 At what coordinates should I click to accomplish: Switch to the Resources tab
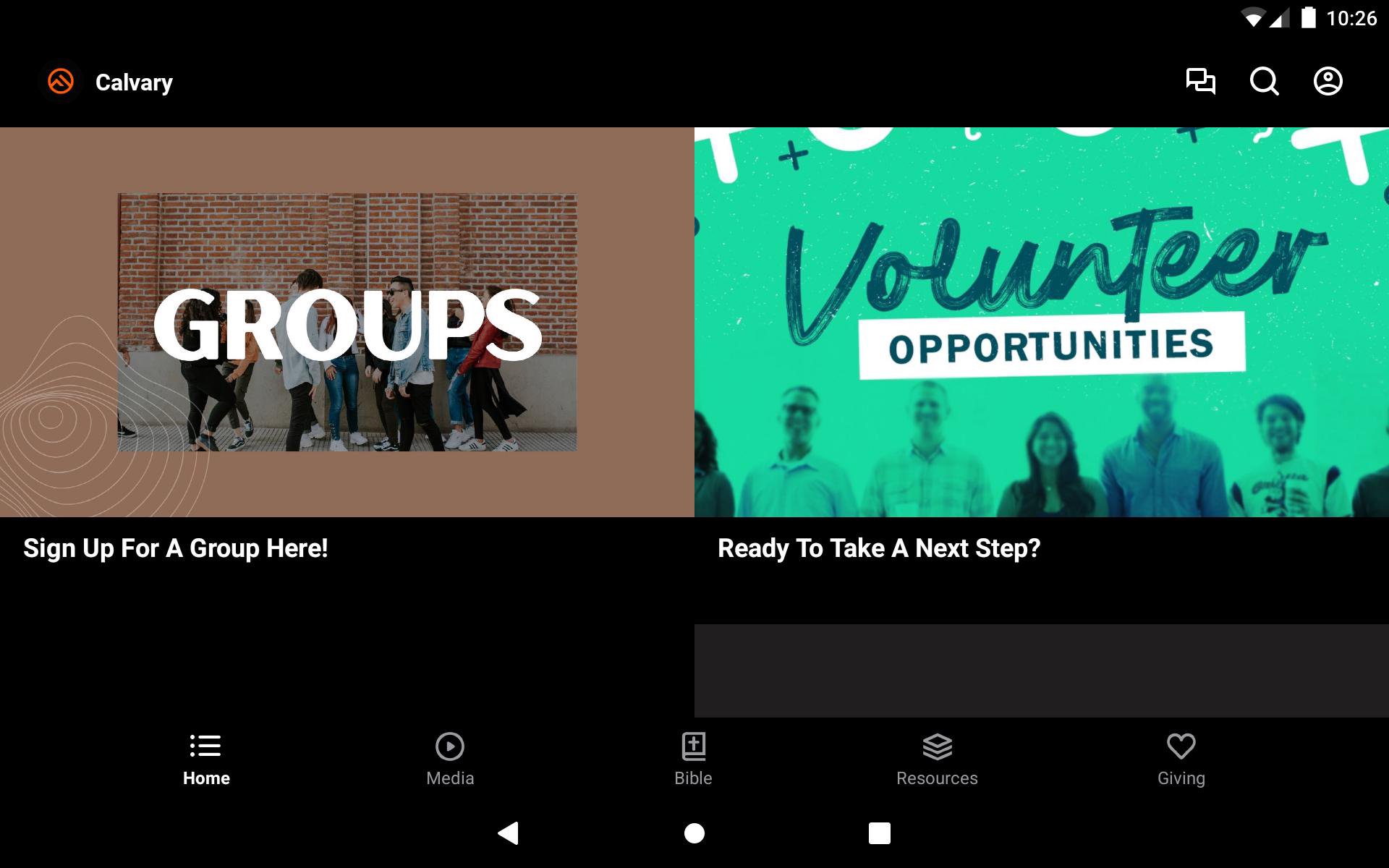pyautogui.click(x=937, y=759)
